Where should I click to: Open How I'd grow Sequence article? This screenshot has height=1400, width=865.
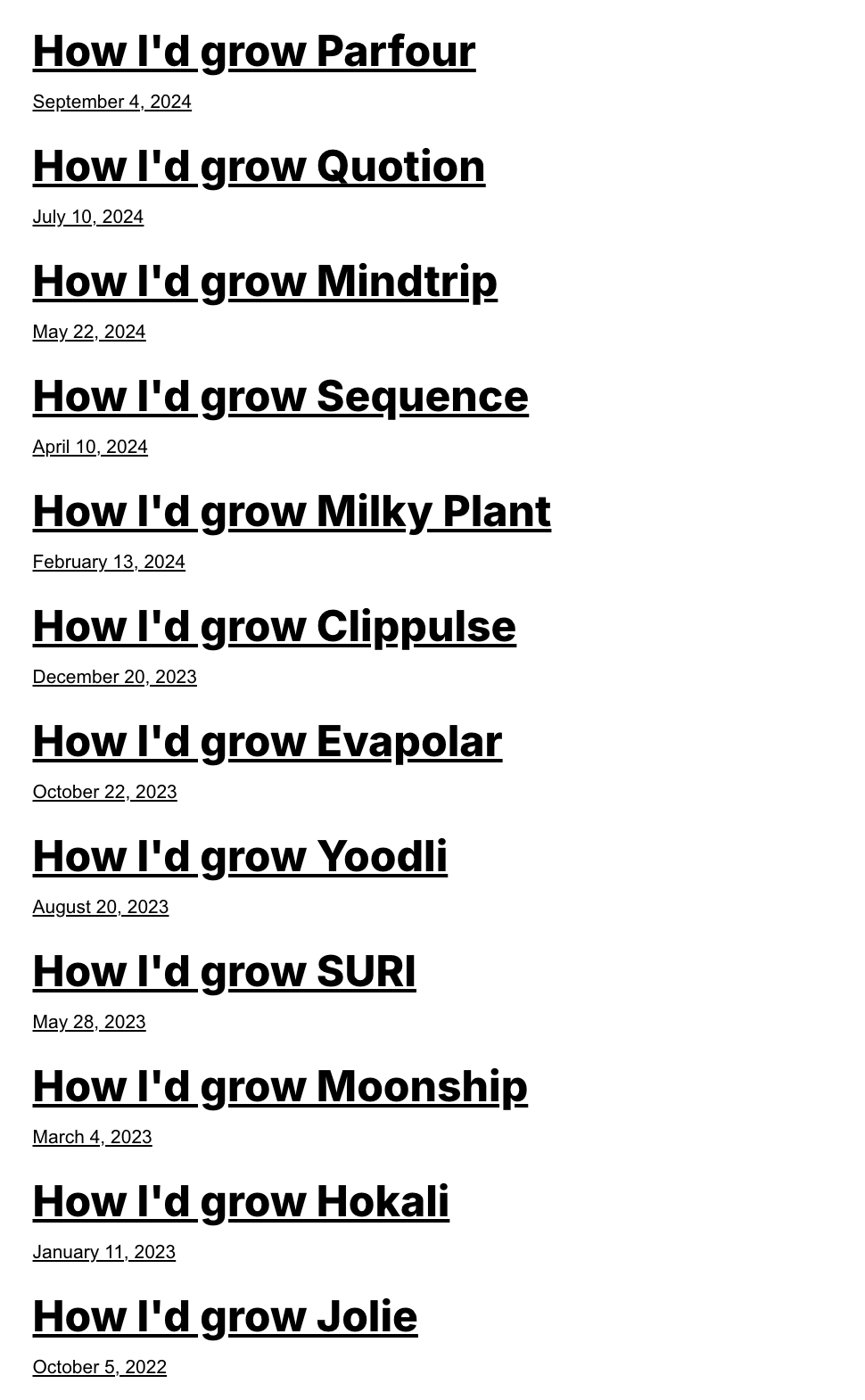click(280, 396)
